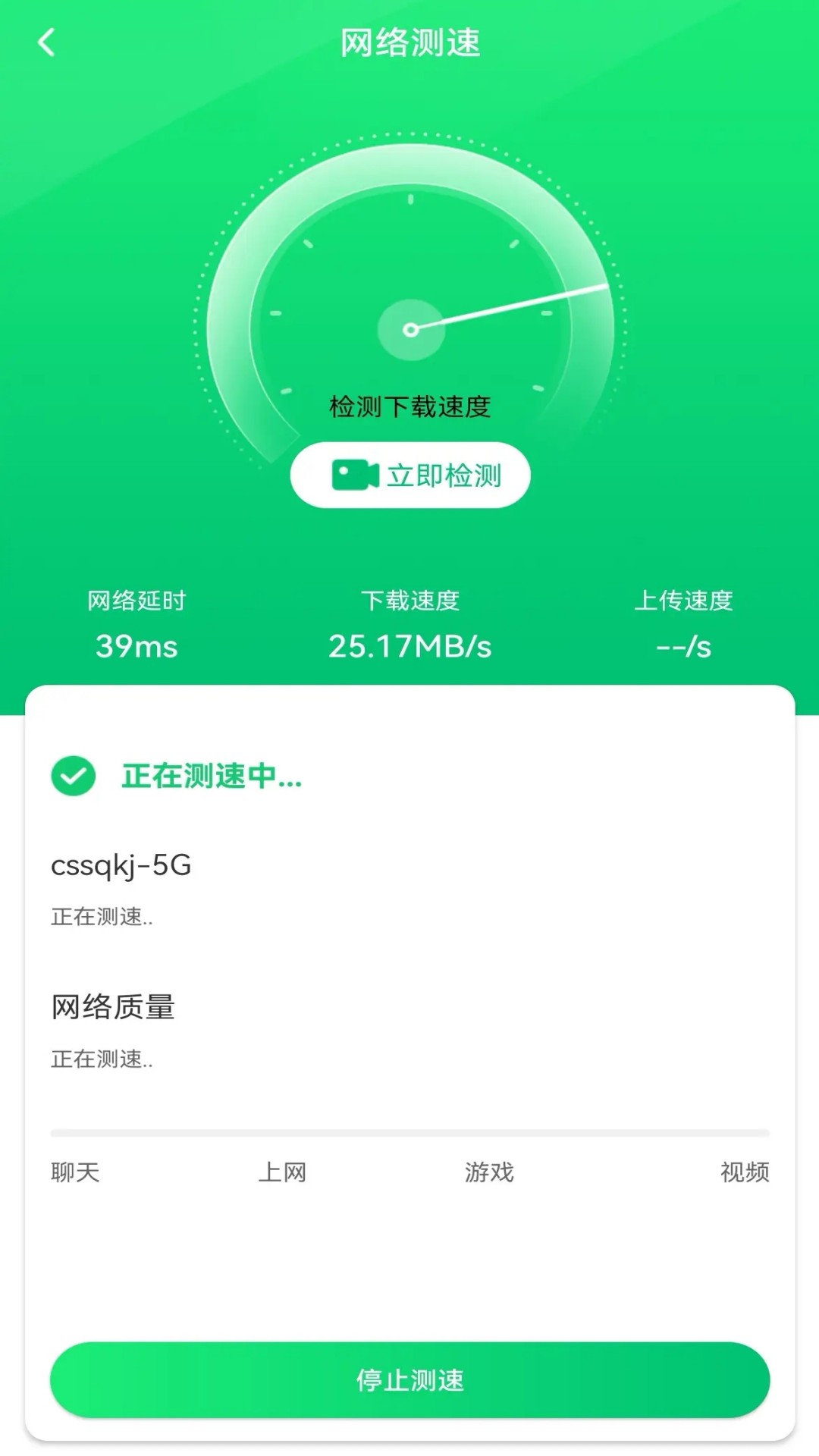Screen dimensions: 819x1456
Task: Click the back arrow icon
Action: point(47,42)
